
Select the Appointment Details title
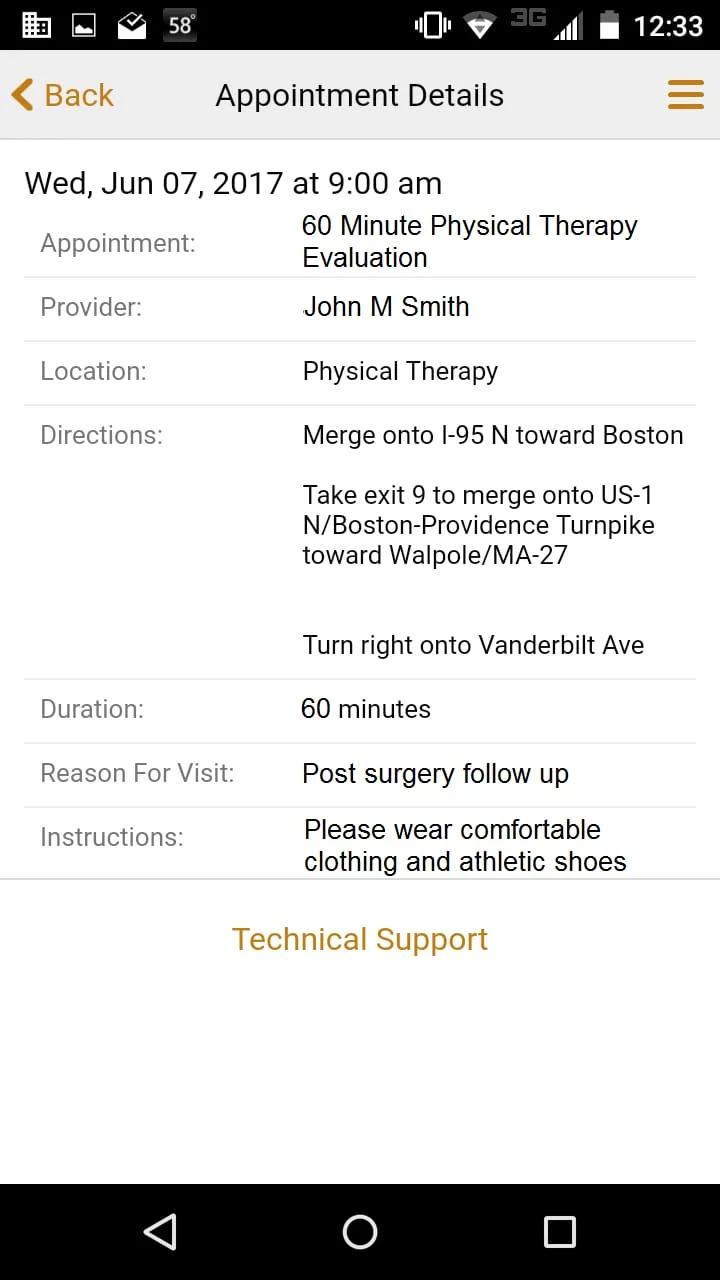[359, 94]
